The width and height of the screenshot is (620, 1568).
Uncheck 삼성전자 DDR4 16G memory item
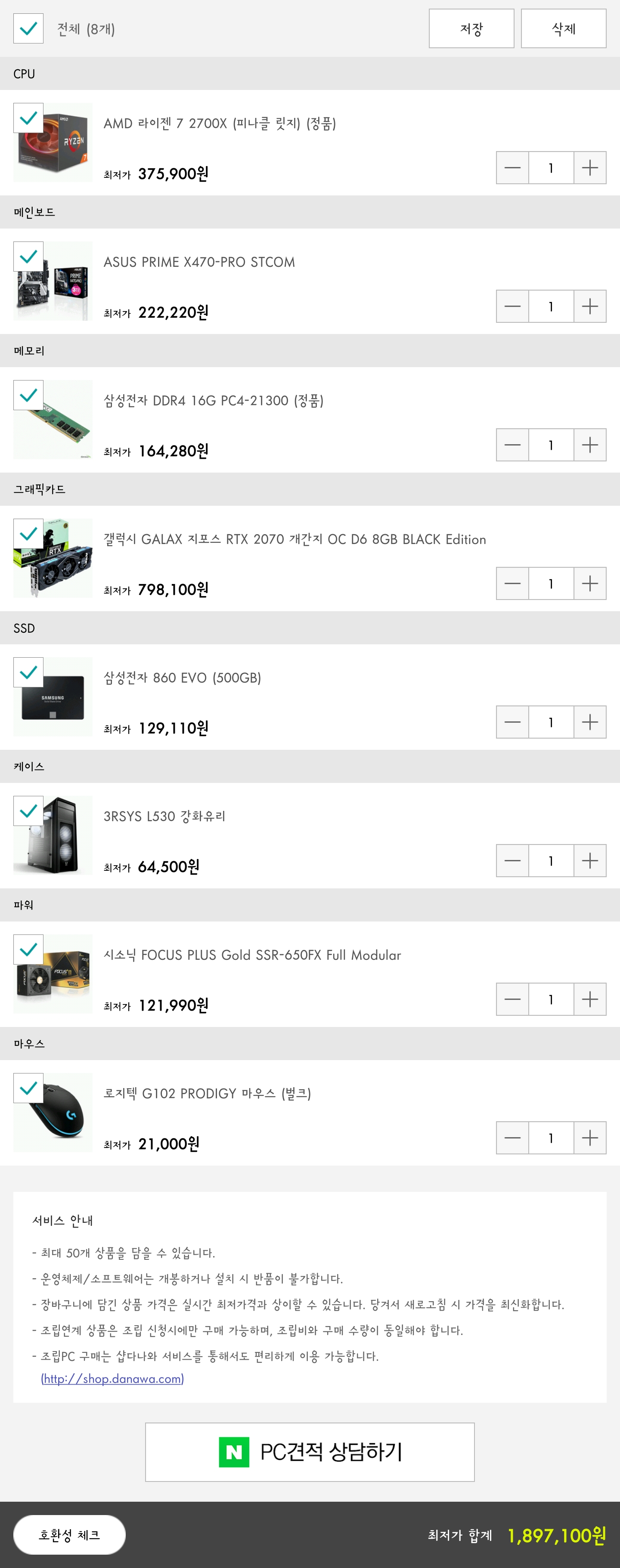point(28,396)
